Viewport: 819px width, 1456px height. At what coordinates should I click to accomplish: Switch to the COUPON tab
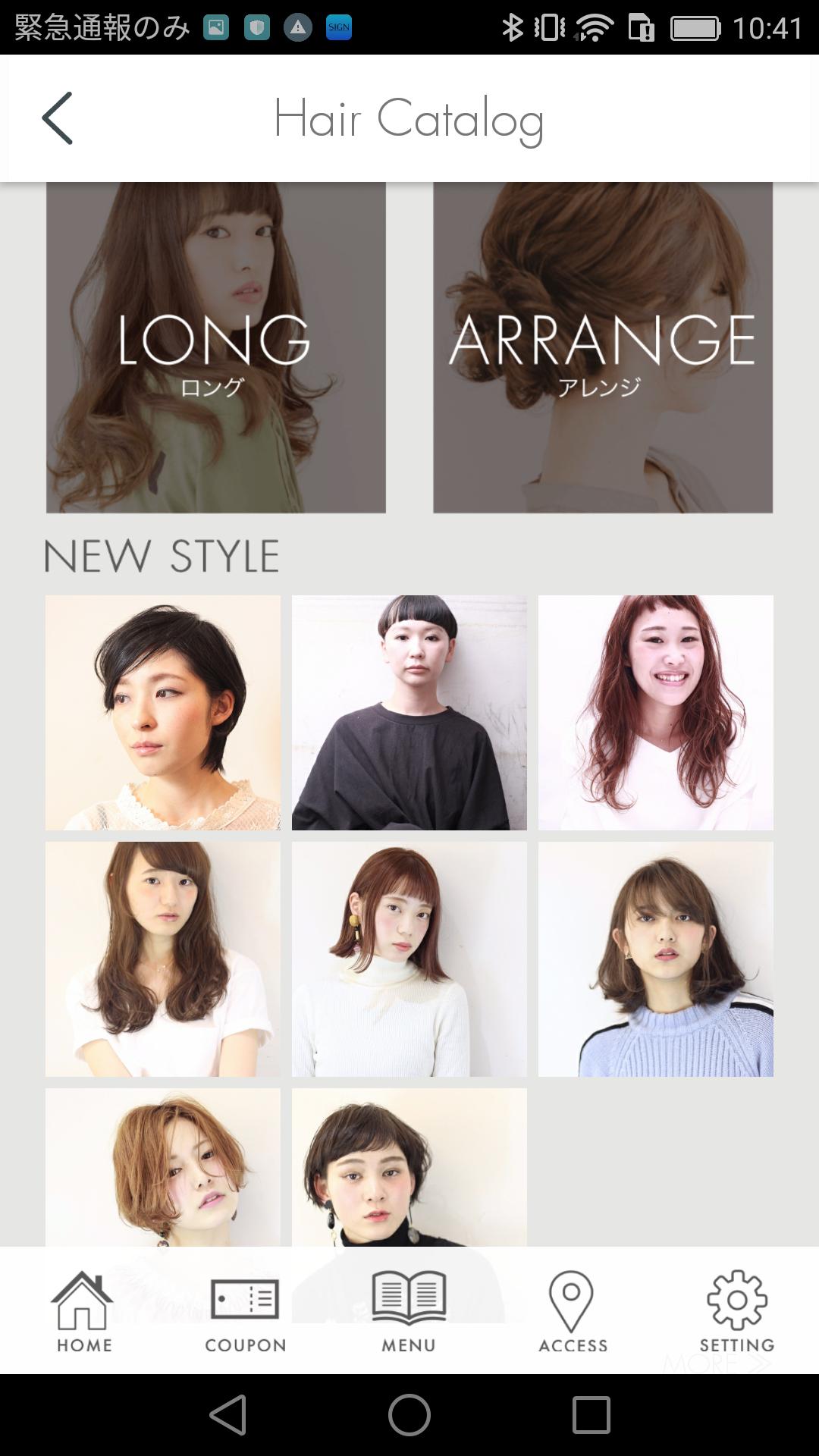tap(245, 1312)
